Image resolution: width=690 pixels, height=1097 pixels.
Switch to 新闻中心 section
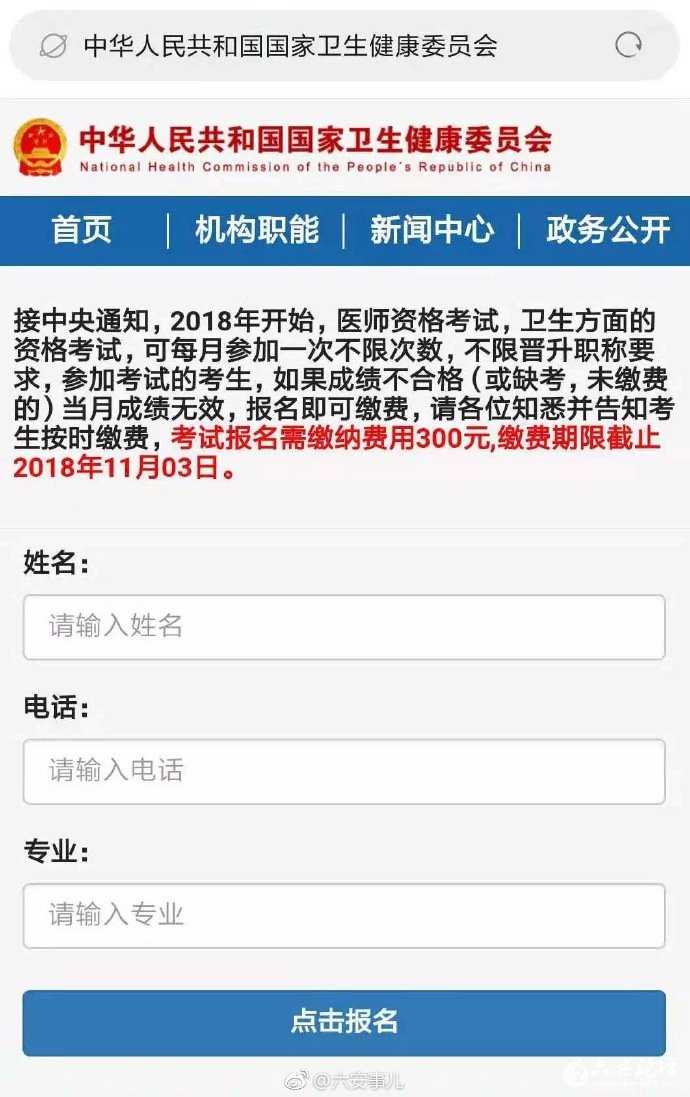[x=432, y=230]
